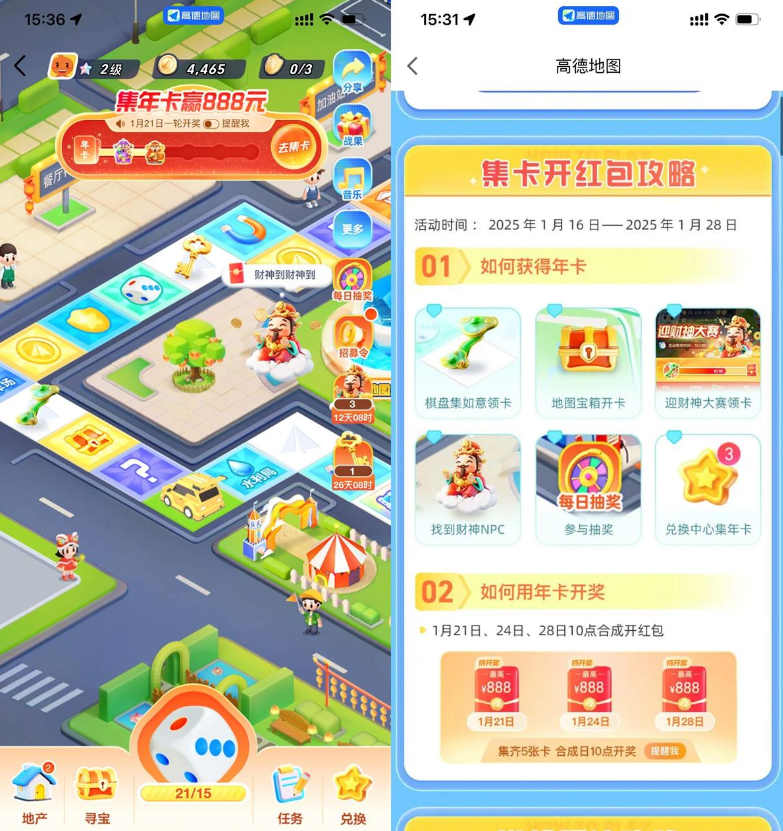Viewport: 783px width, 831px height.
Task: Tap 提醒我 under the red packets
Action: (665, 750)
